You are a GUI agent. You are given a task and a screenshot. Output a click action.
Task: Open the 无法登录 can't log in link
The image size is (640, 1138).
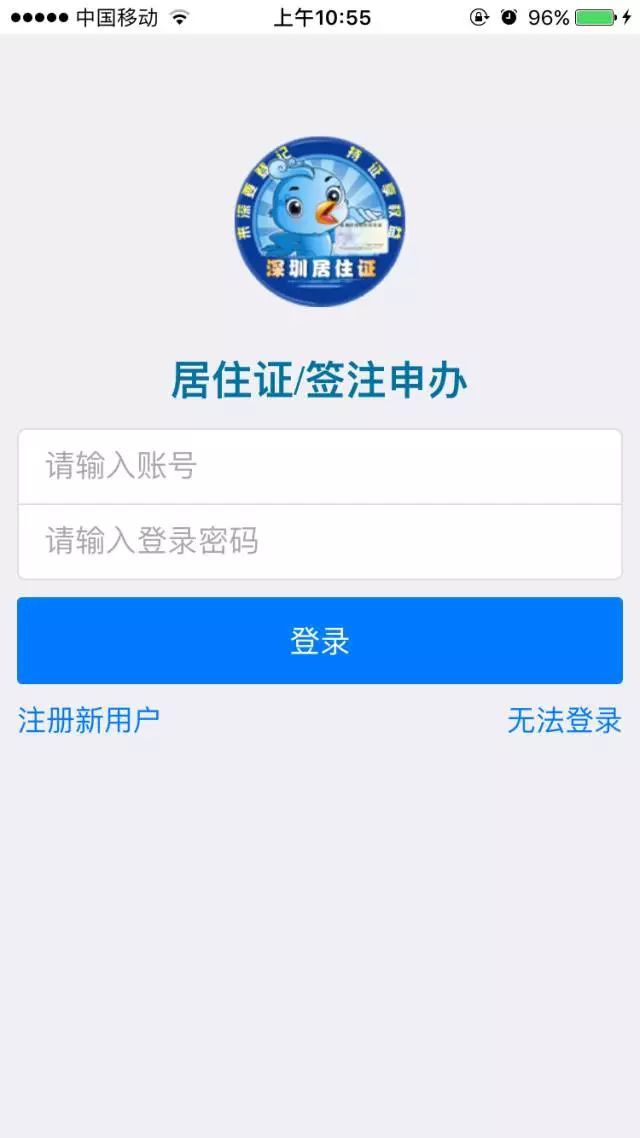pyautogui.click(x=565, y=721)
